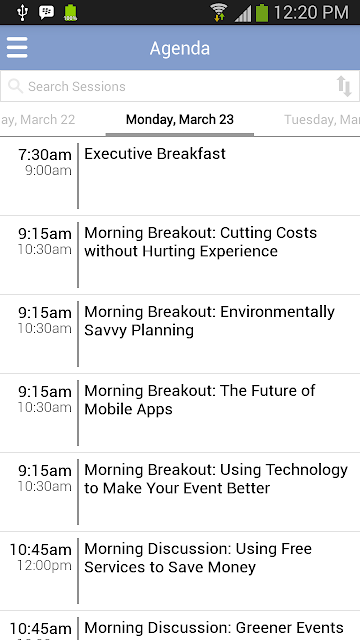Open Environmentally Savvy Planning breakout
360x640 pixels.
(x=180, y=334)
